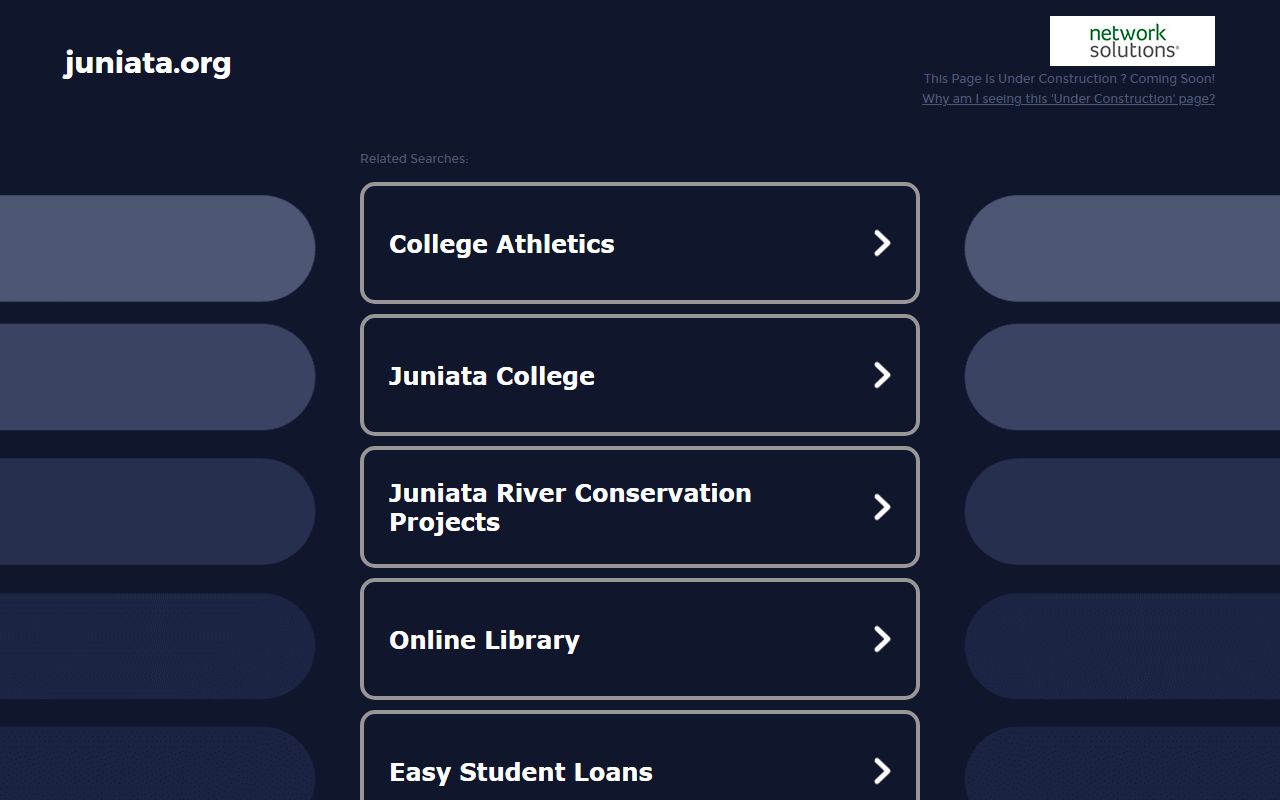1280x800 pixels.
Task: Select the Juniata College search result
Action: [x=639, y=375]
